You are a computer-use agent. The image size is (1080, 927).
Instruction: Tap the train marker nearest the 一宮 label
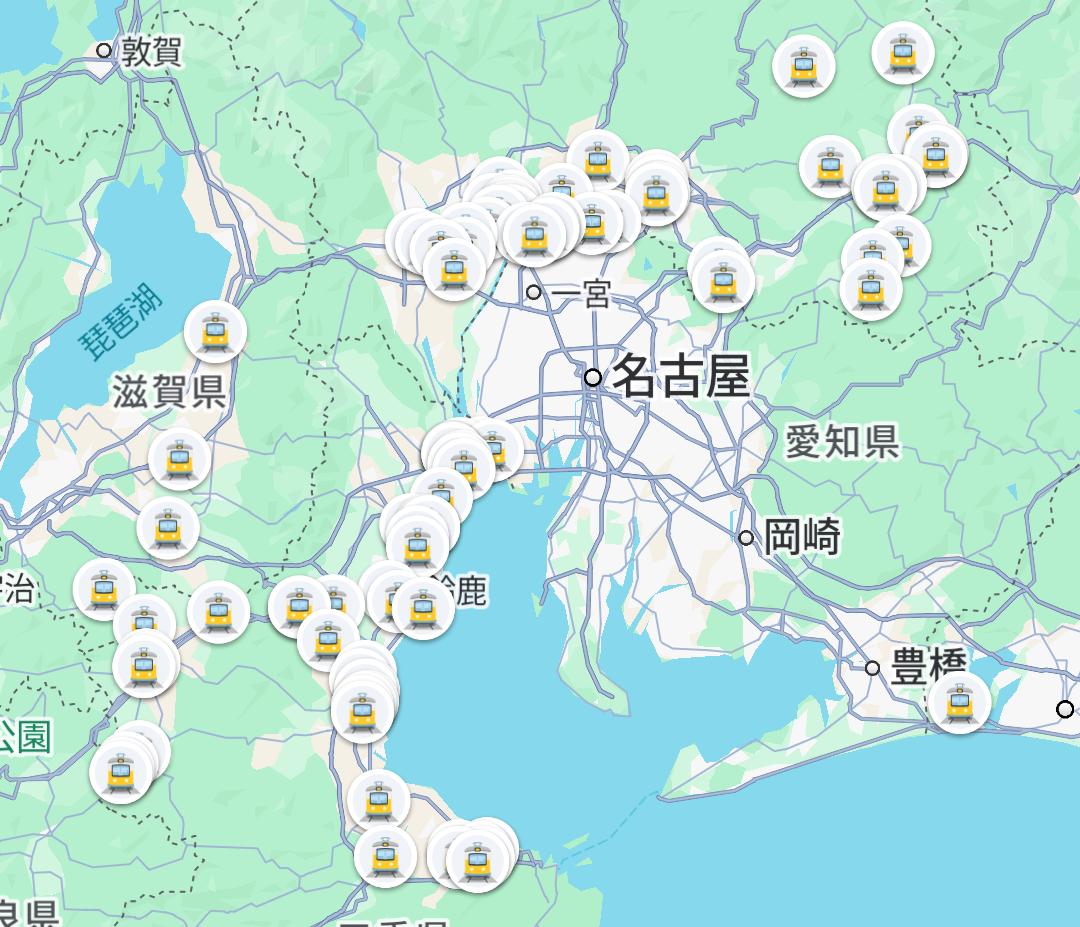click(x=533, y=235)
